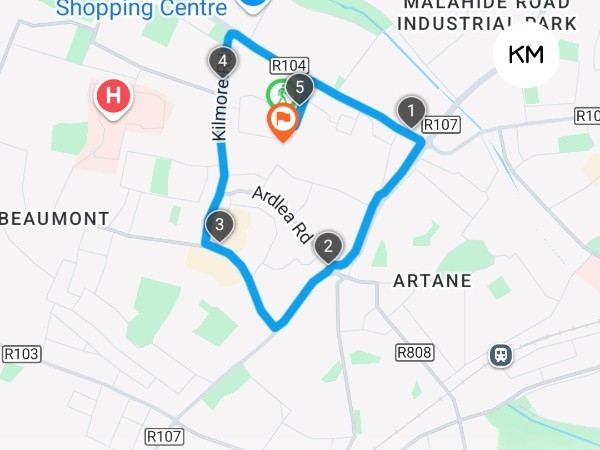This screenshot has height=450, width=600.
Task: Open the train station marker
Action: (x=501, y=354)
